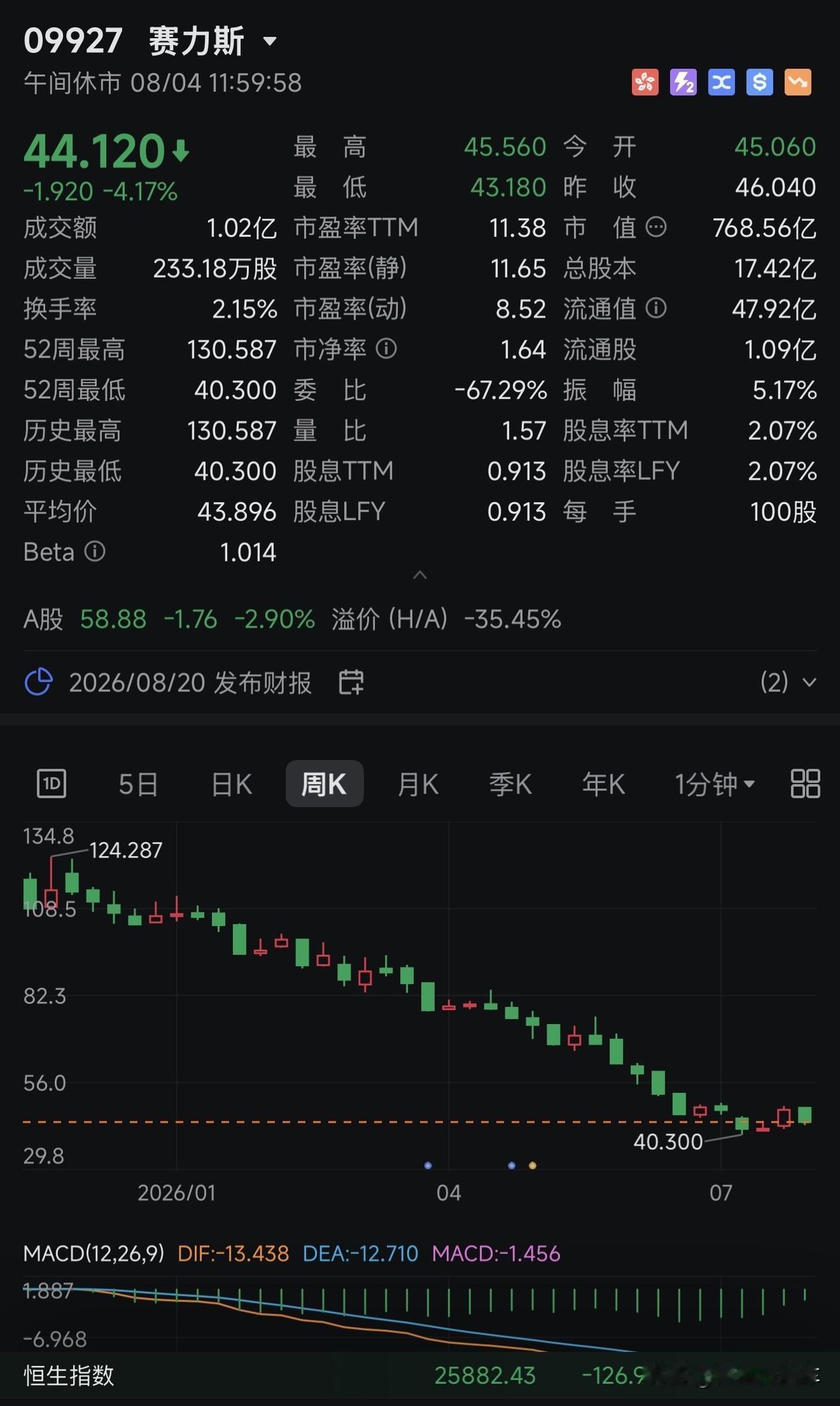Show info about Beta
The image size is (840, 1406).
pos(95,551)
